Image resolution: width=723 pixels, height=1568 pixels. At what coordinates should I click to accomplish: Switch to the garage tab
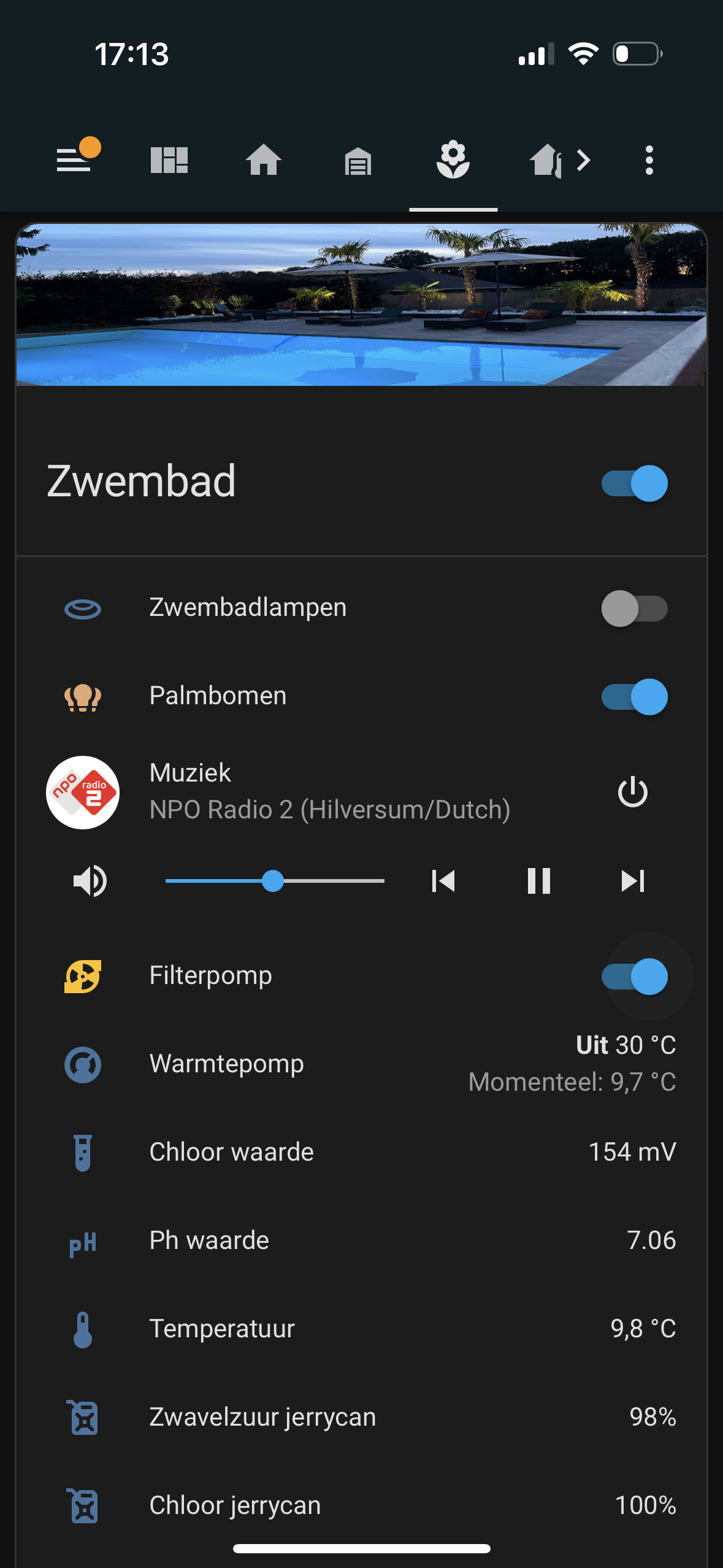358,161
